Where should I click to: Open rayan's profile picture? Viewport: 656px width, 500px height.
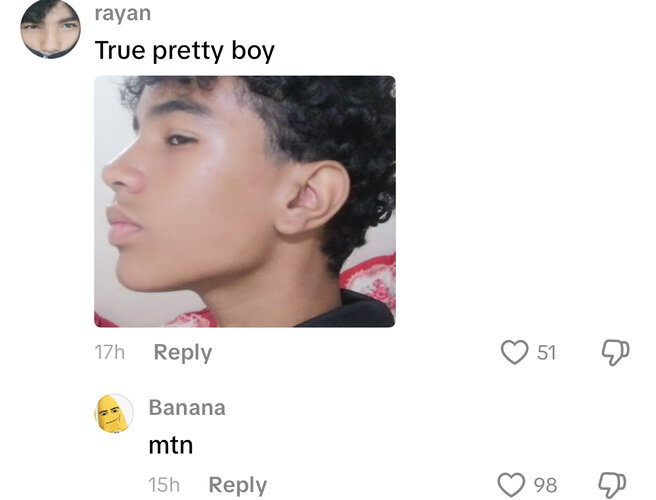50,27
